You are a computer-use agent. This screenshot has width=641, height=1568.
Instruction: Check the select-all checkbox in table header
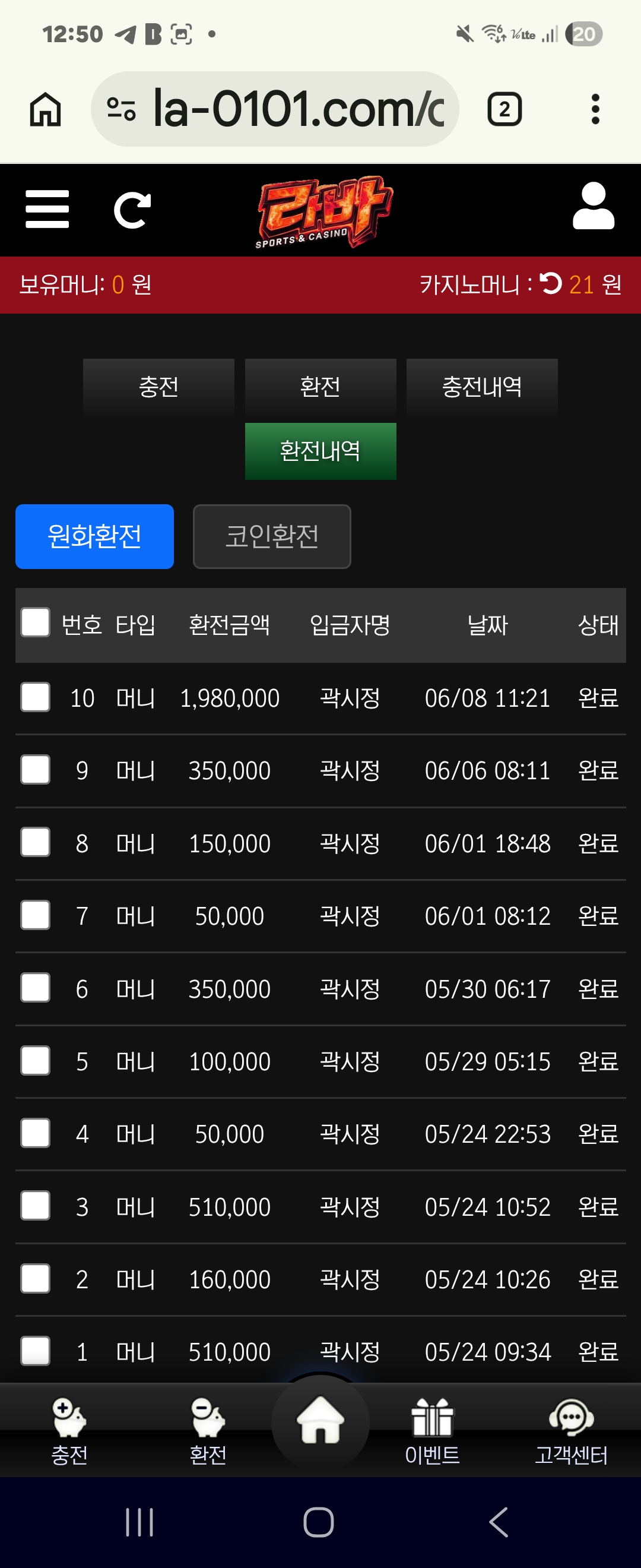click(x=35, y=622)
